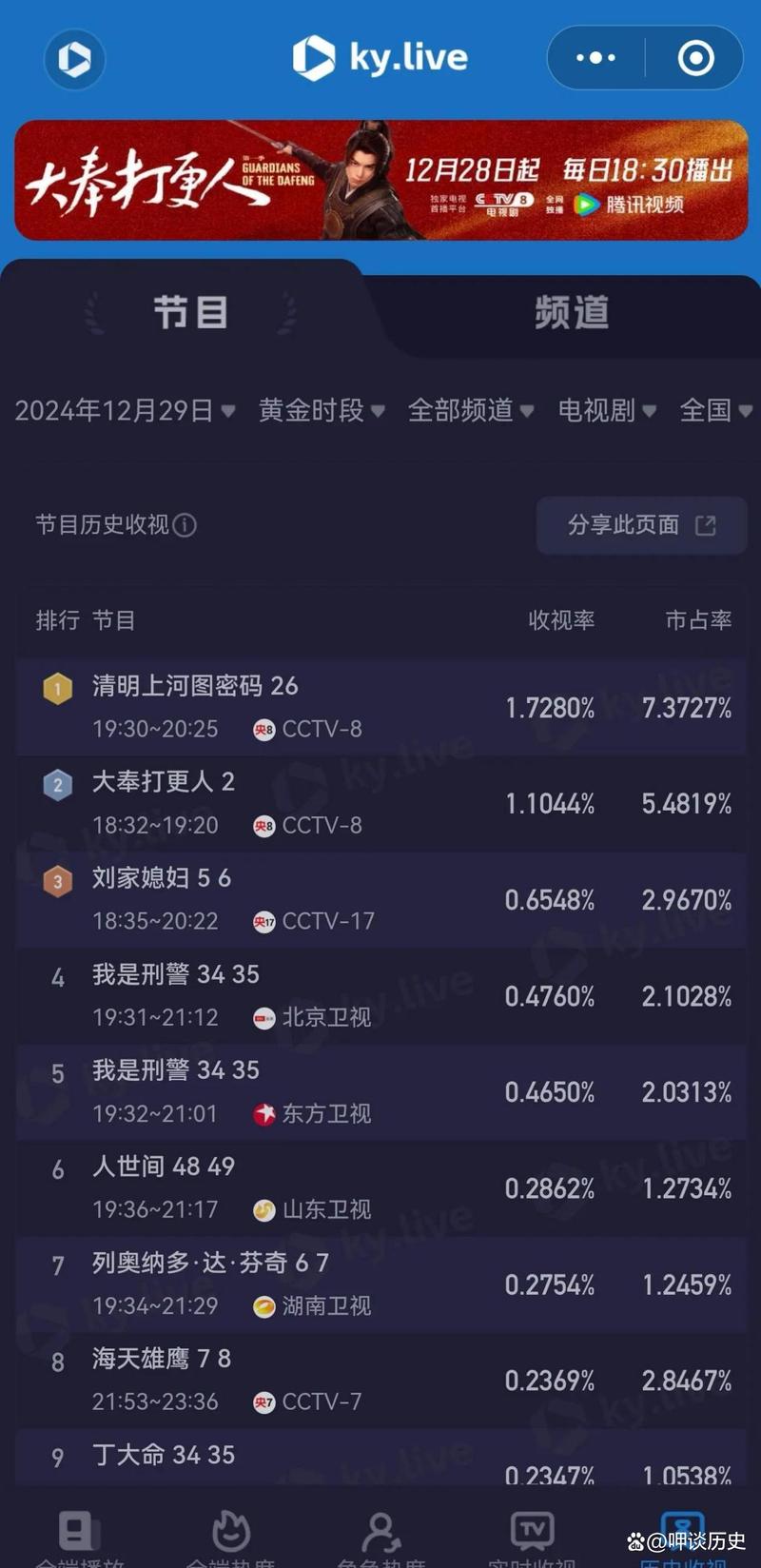Open the 电视剧 category dropdown
This screenshot has height=1568, width=761.
(x=607, y=411)
